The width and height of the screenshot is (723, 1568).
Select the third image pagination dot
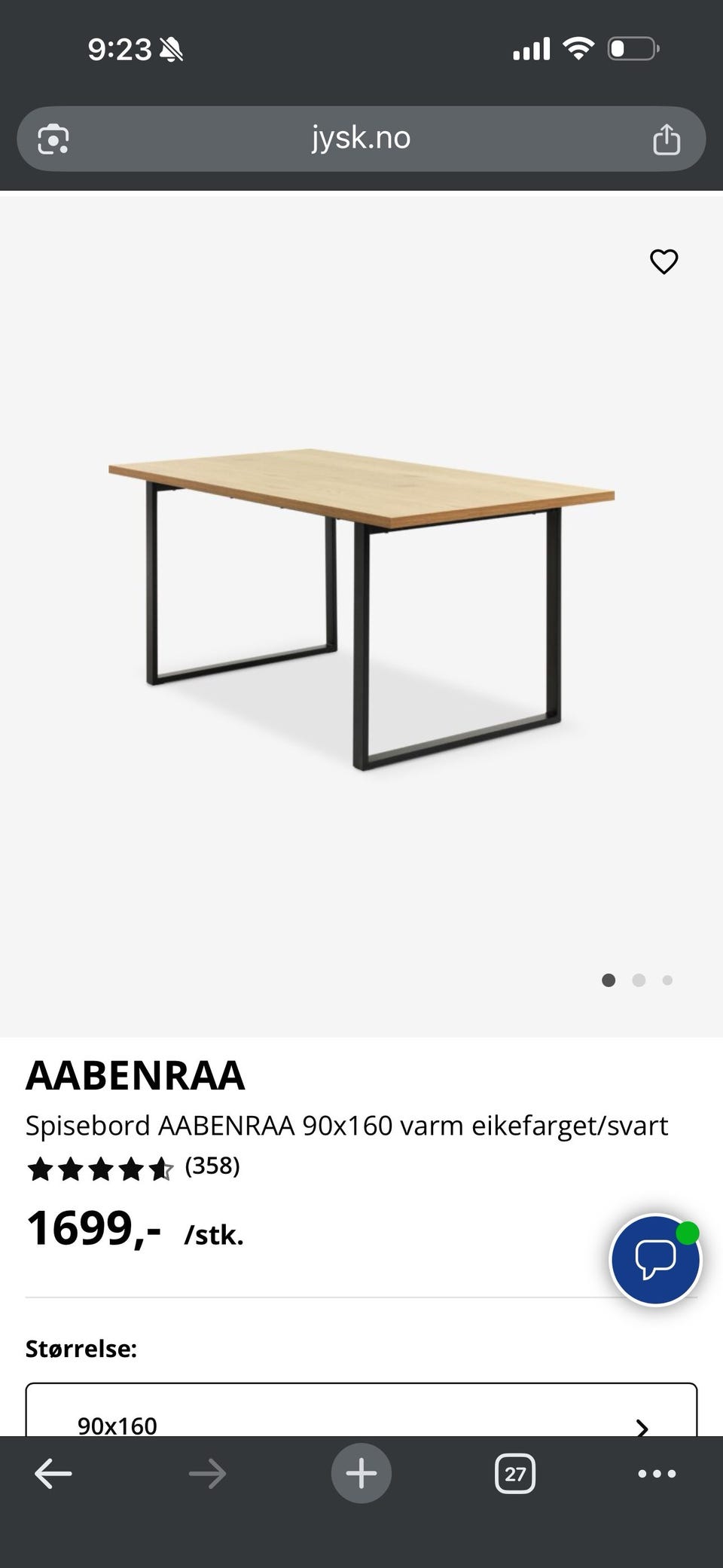pyautogui.click(x=667, y=980)
